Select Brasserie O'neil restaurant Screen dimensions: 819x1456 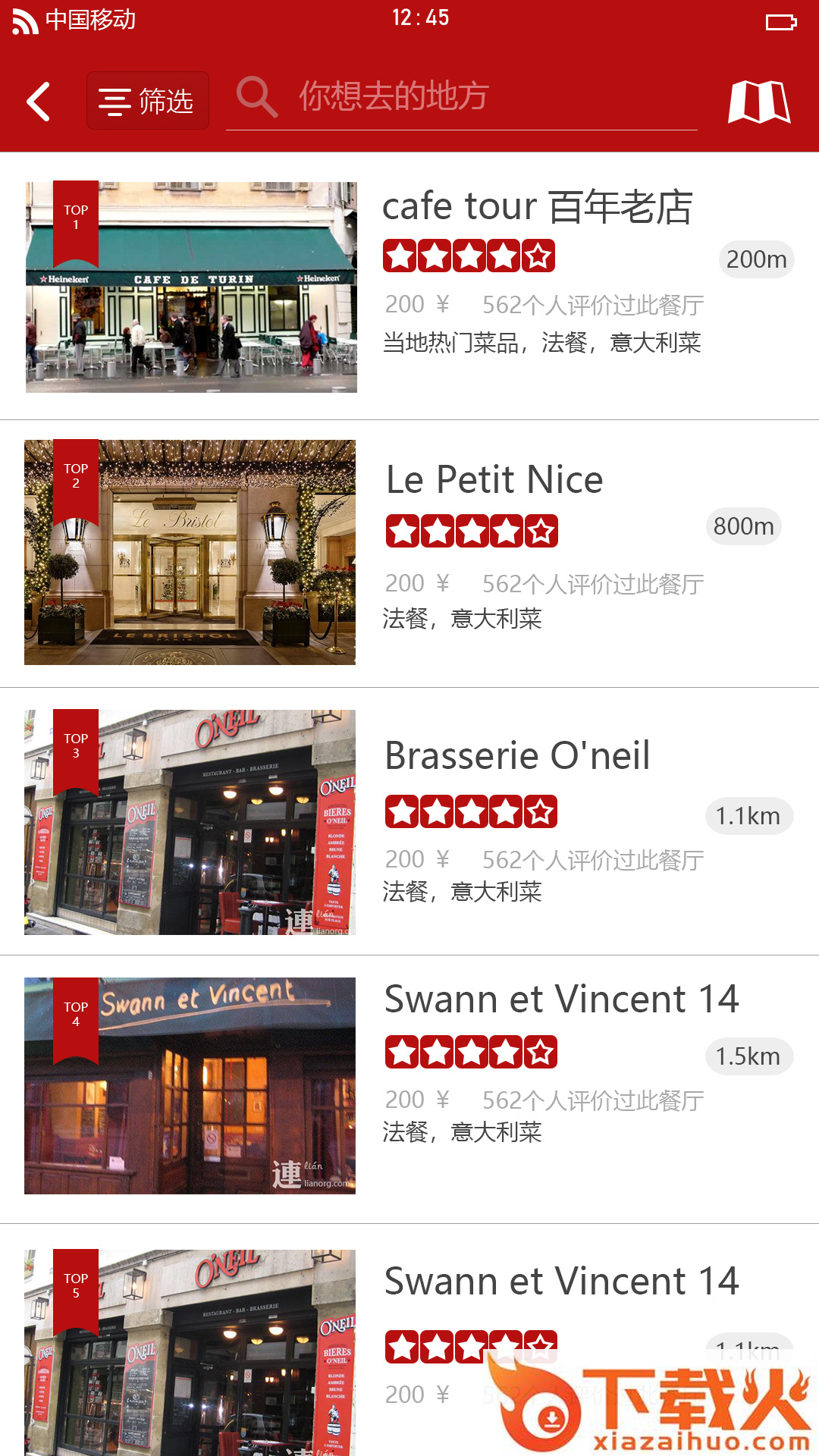click(x=517, y=756)
